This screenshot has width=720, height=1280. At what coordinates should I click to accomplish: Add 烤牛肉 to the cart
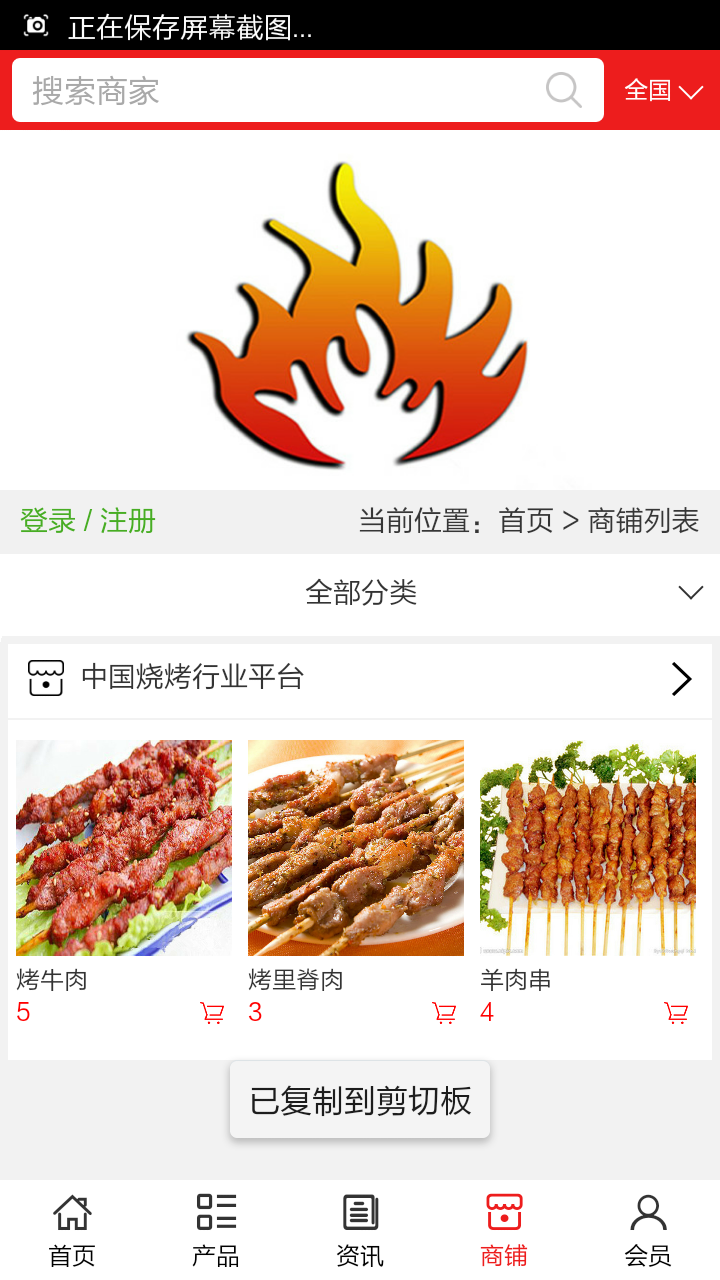click(x=212, y=1013)
